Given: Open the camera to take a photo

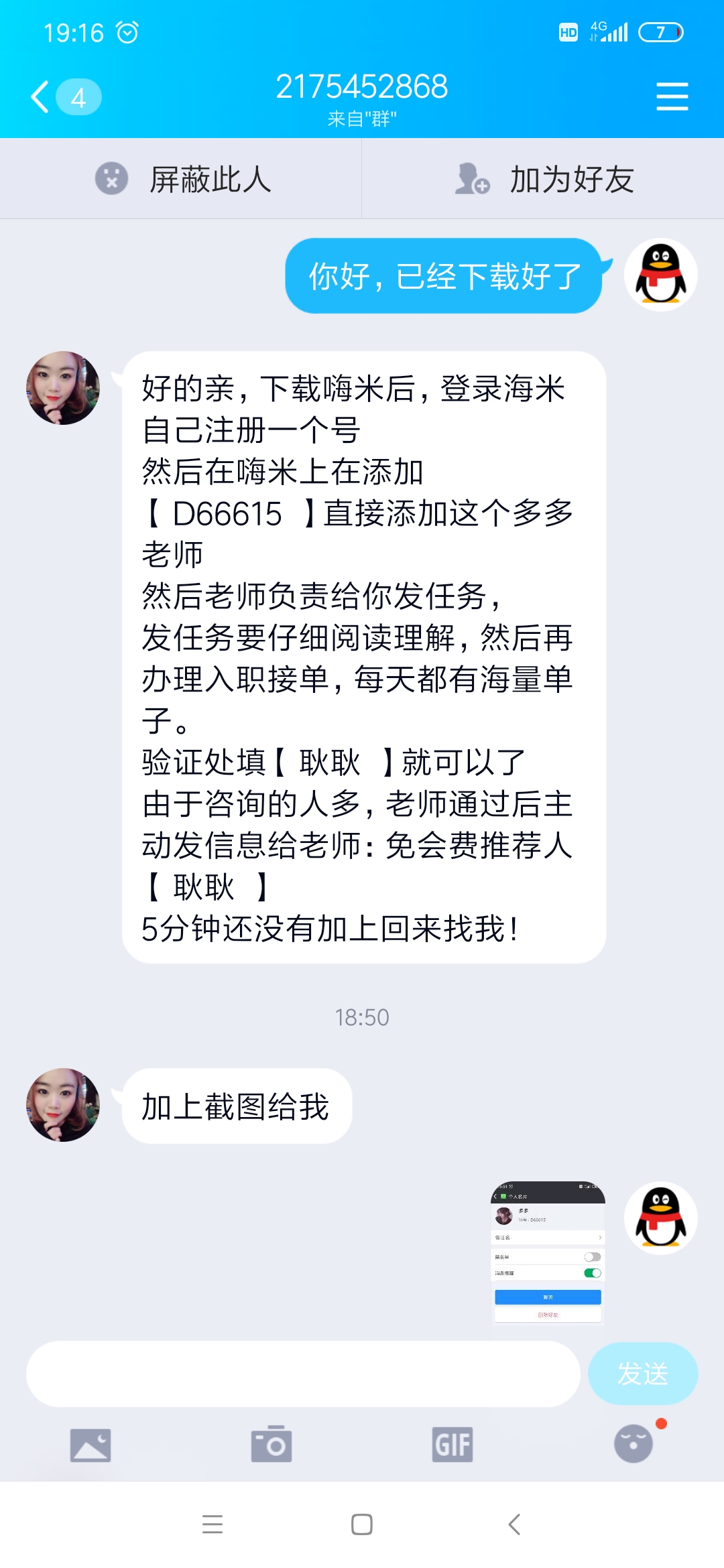Looking at the screenshot, I should [x=271, y=1445].
